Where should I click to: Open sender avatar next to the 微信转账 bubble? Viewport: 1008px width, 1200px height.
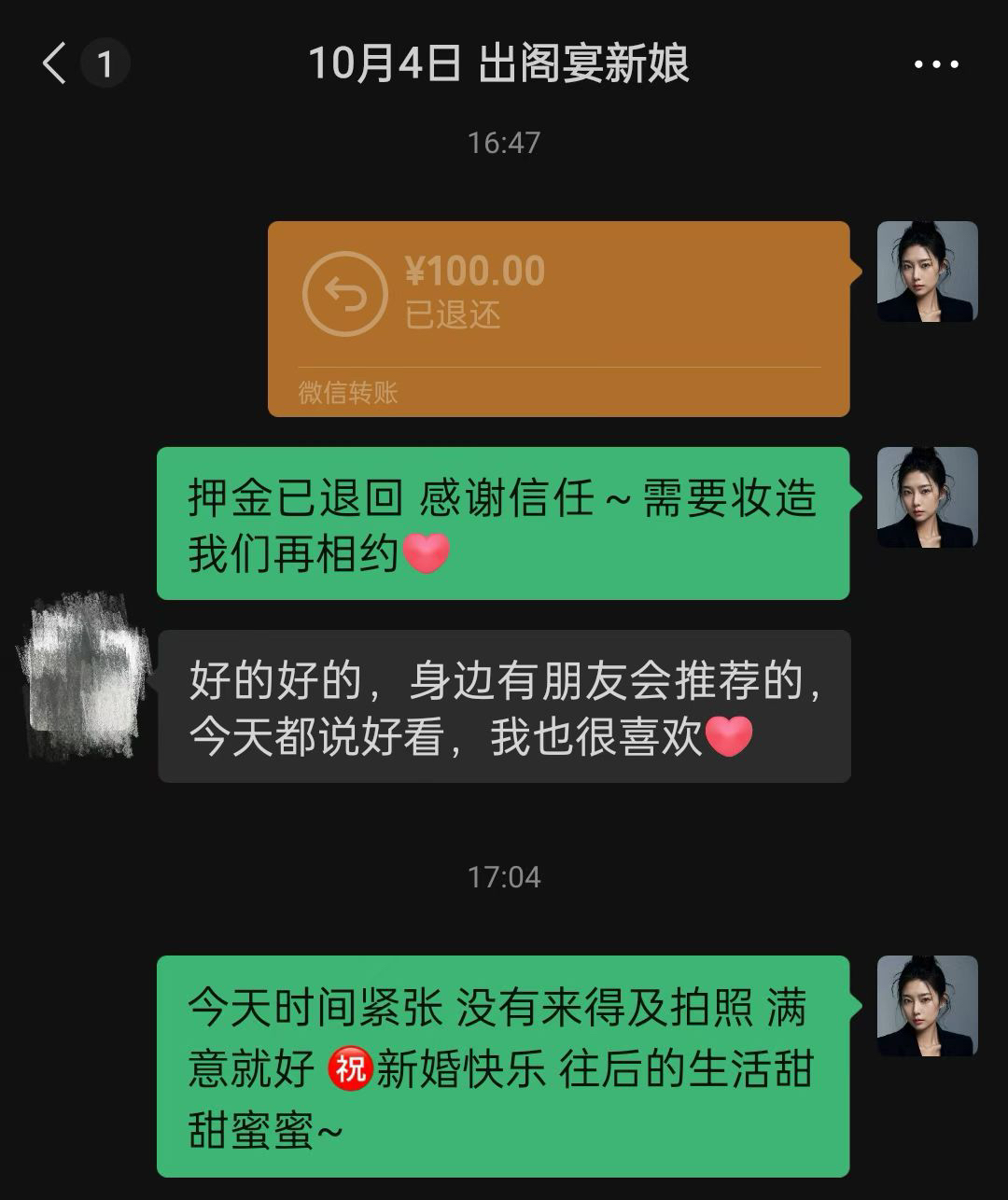pos(927,272)
